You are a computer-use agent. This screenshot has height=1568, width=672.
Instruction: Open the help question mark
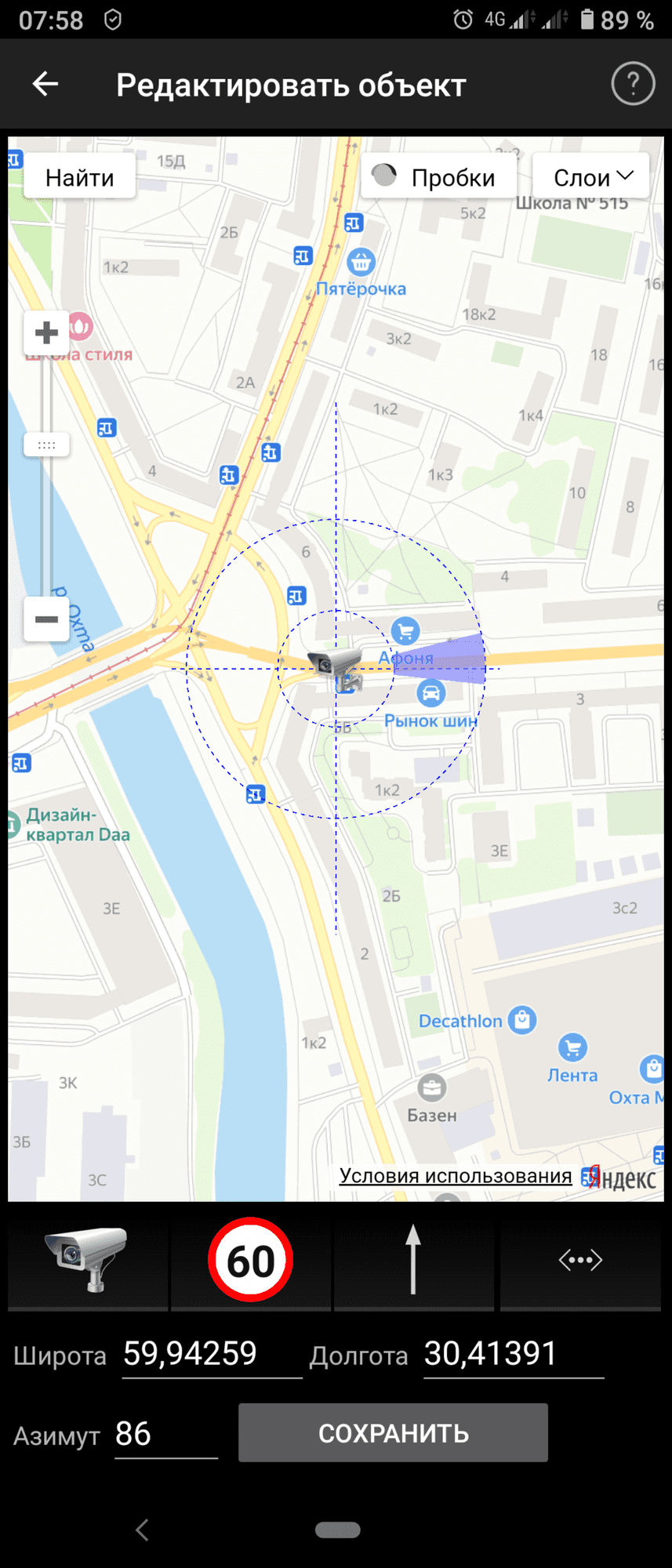632,84
